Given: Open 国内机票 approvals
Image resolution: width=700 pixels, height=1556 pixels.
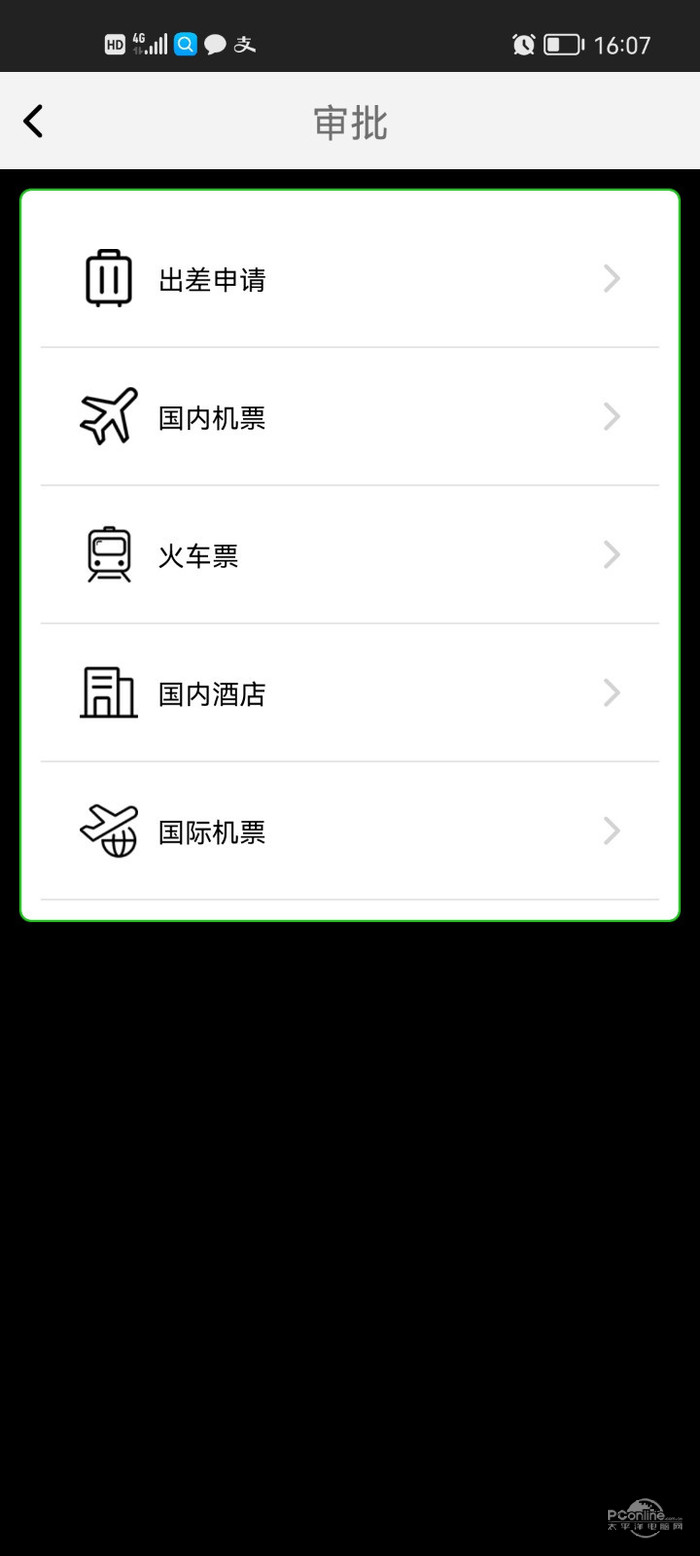Looking at the screenshot, I should pyautogui.click(x=350, y=417).
